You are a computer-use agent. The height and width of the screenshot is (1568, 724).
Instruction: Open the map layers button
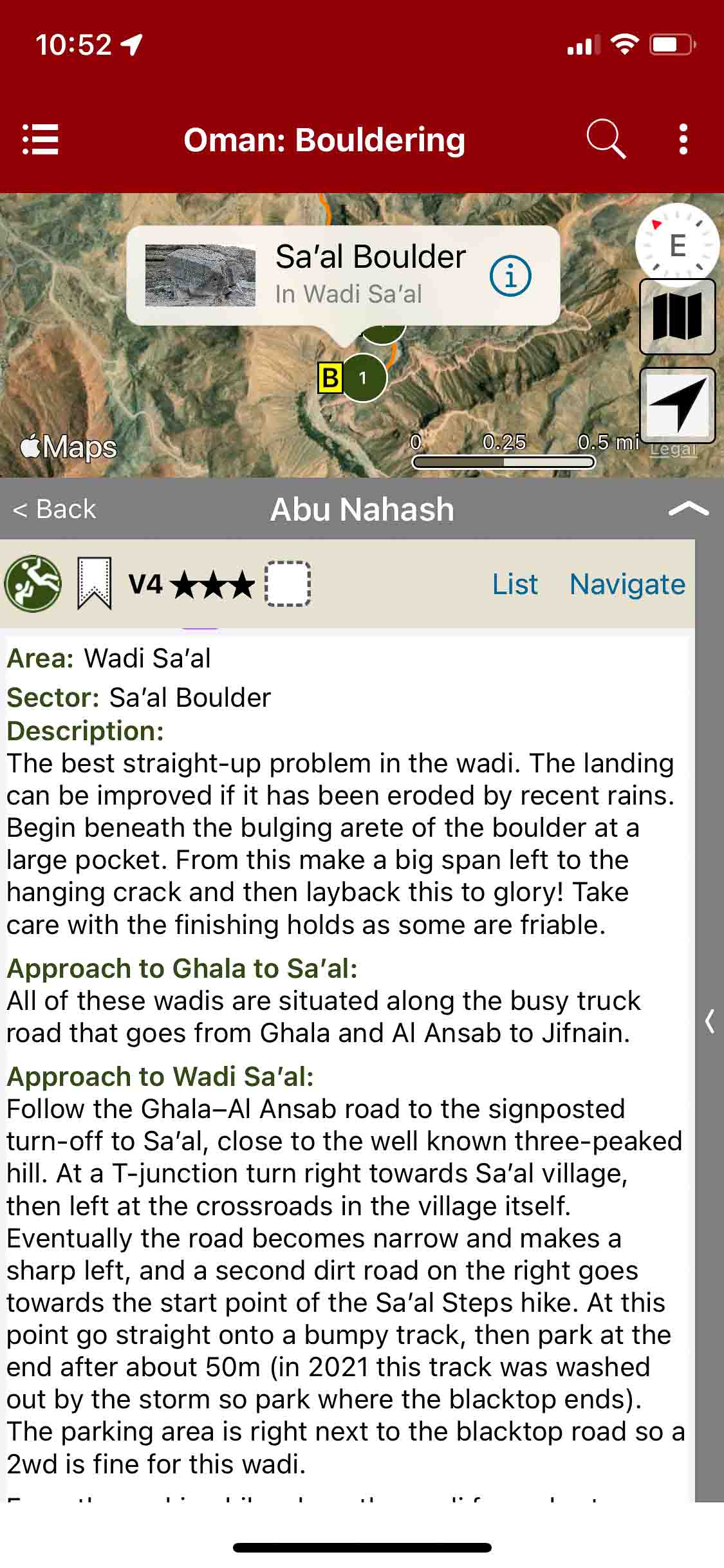(677, 317)
